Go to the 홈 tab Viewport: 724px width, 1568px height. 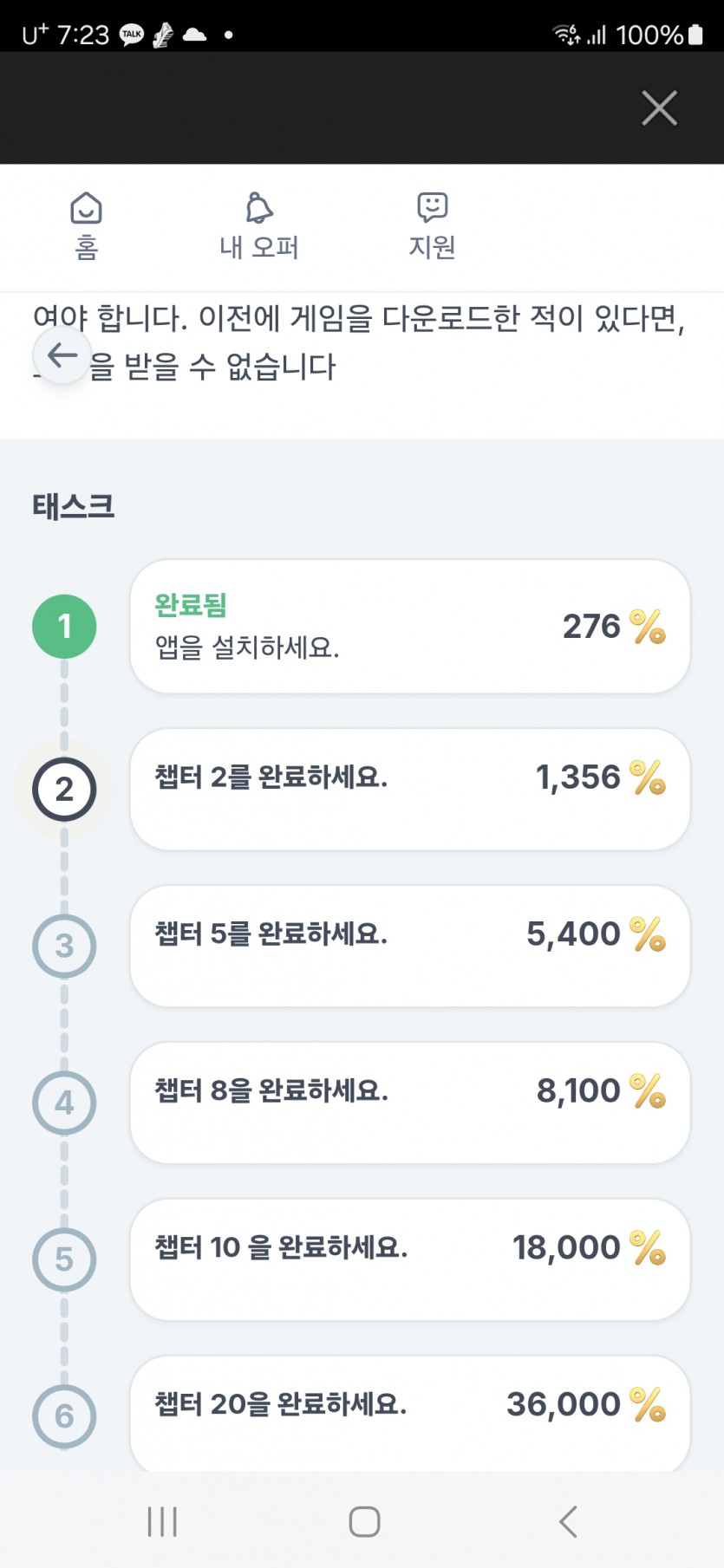[x=86, y=226]
